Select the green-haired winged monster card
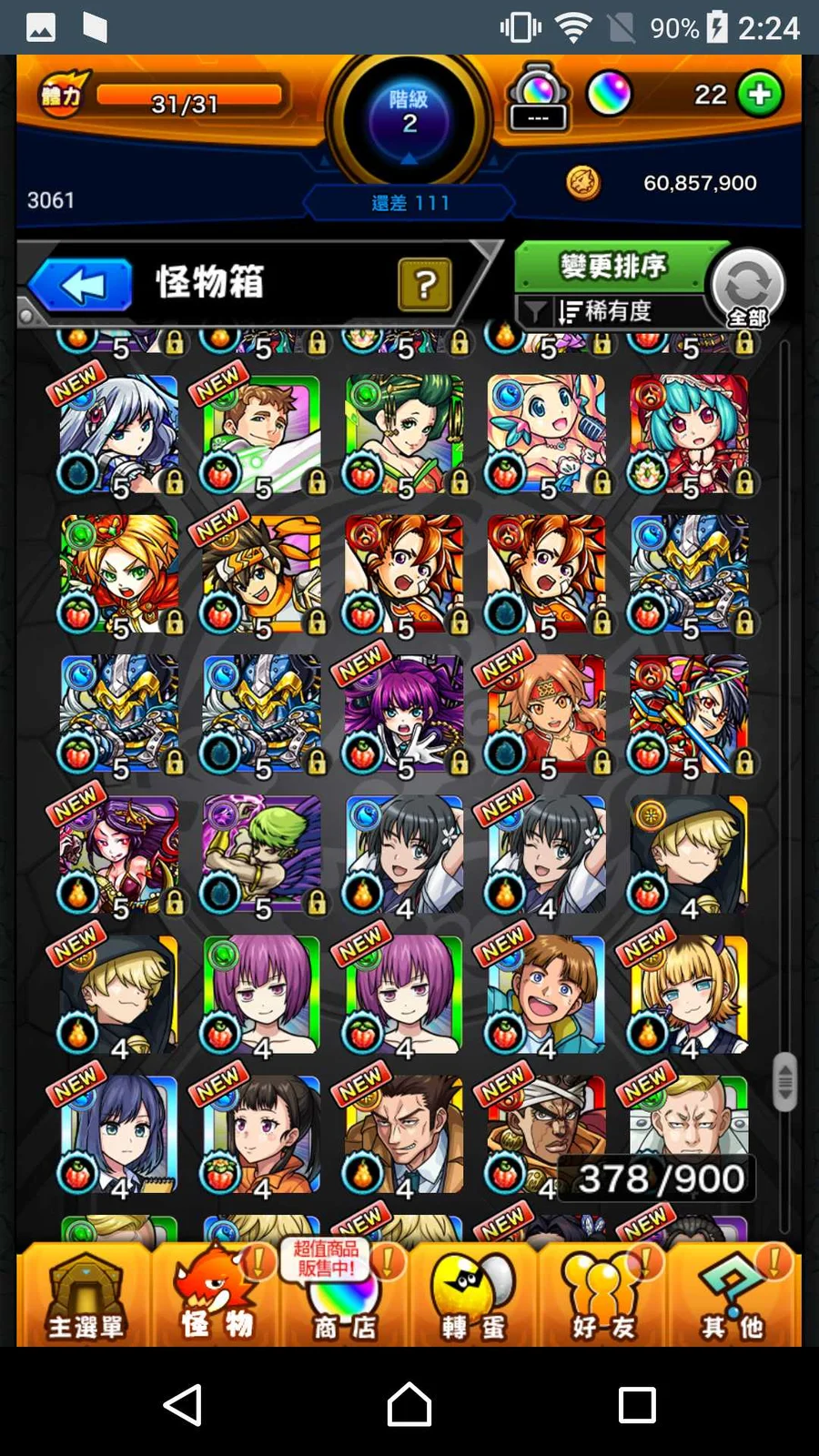 click(x=261, y=855)
